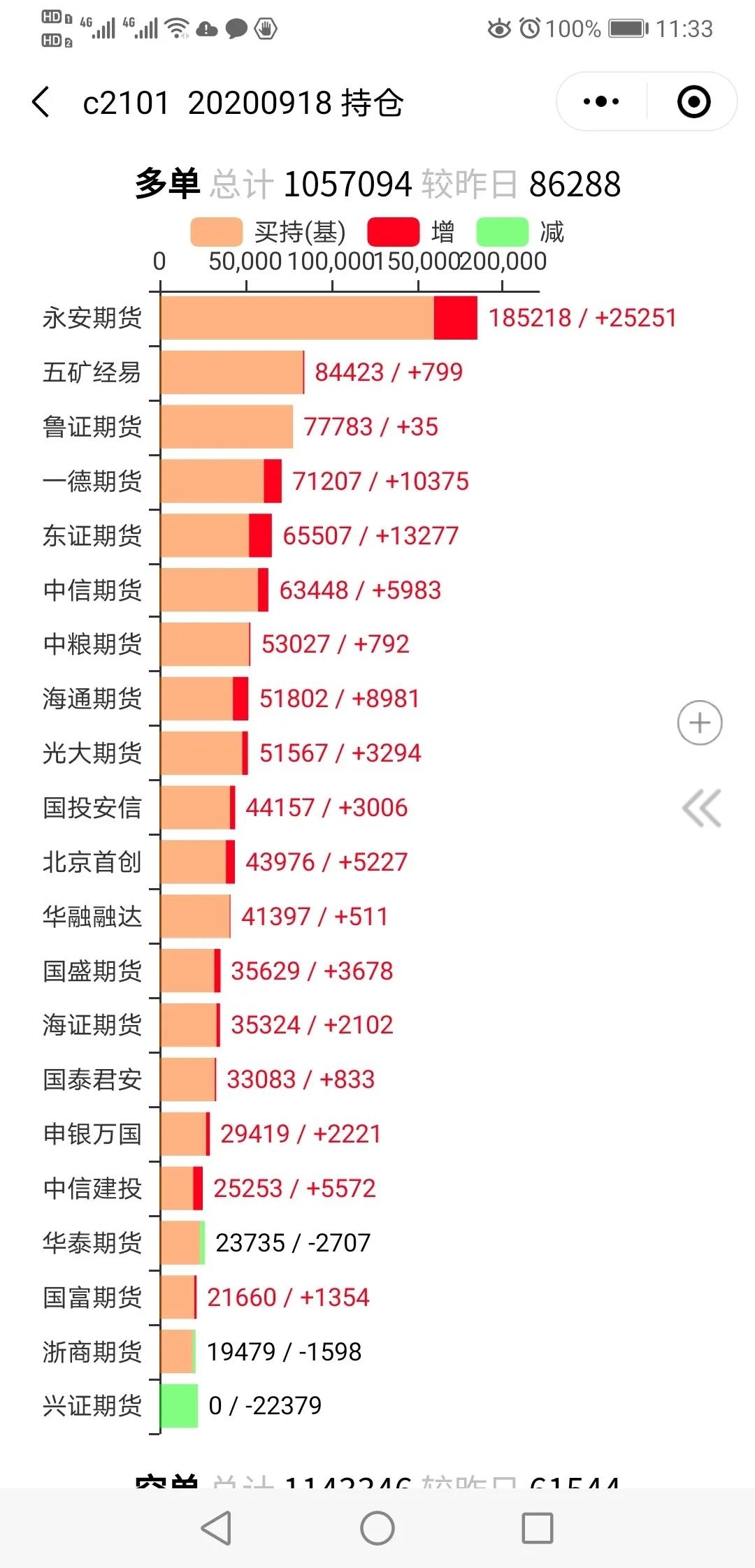Tap the system back navigation button

click(216, 1527)
